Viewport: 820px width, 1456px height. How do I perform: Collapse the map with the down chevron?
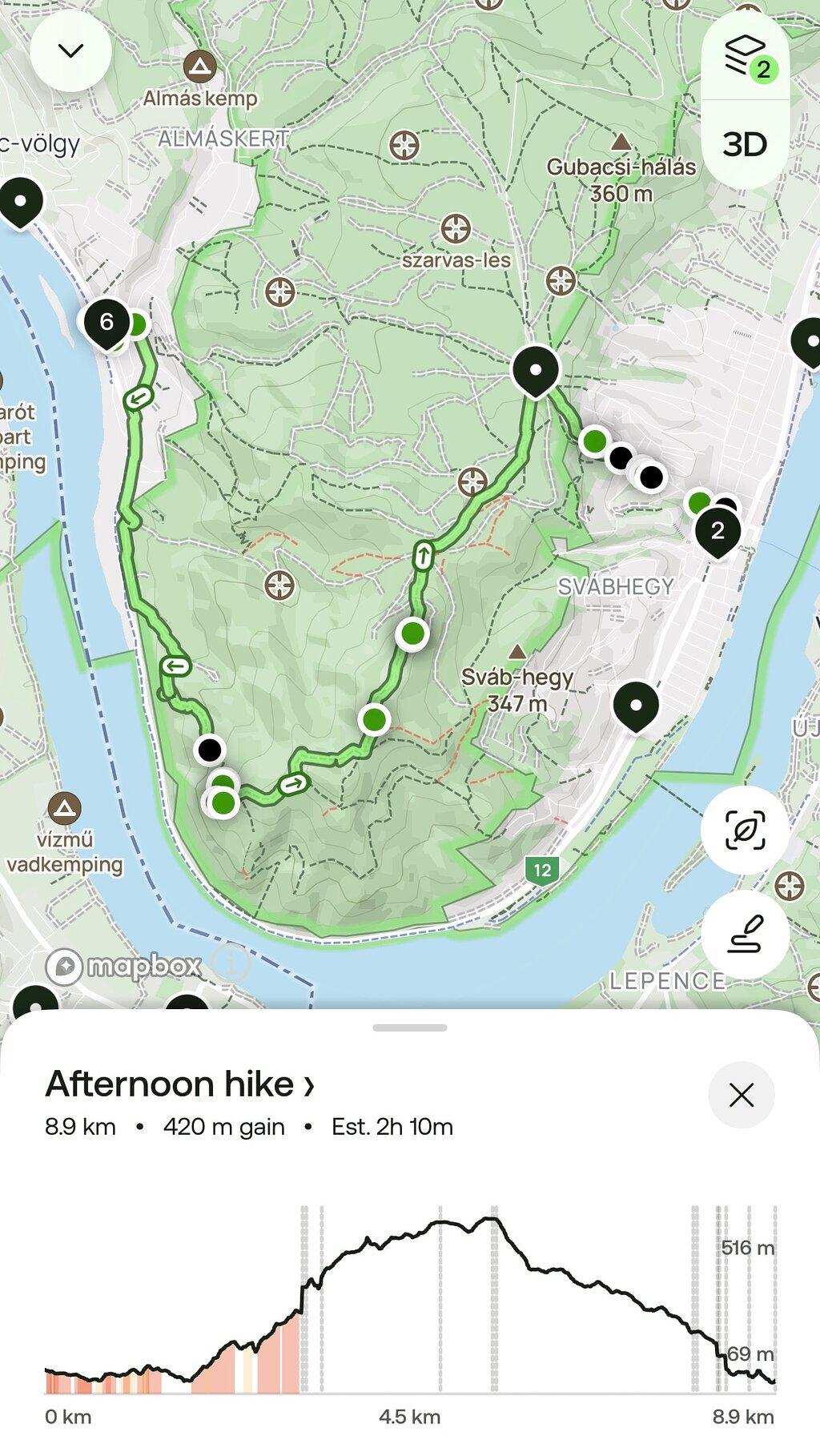coord(70,51)
